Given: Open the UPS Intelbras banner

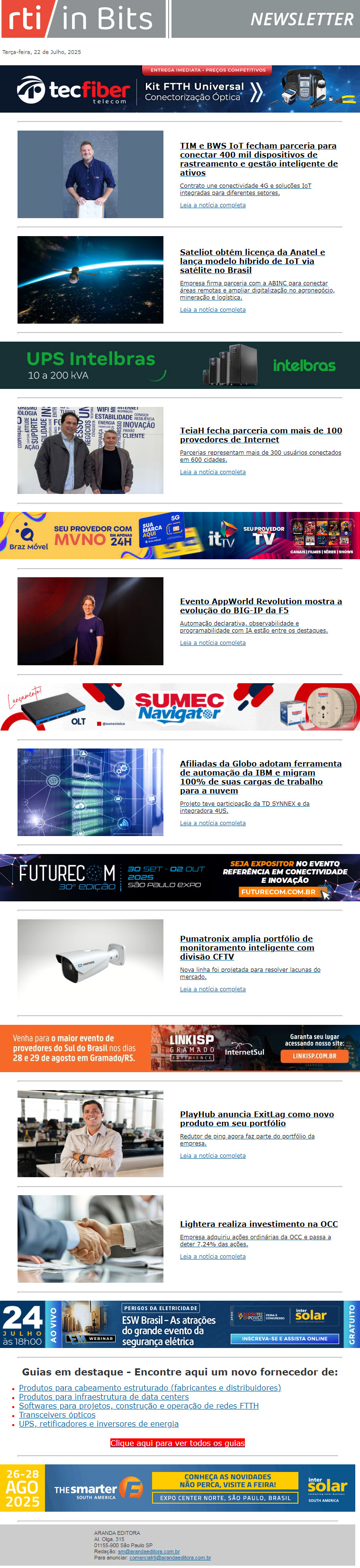Looking at the screenshot, I should point(180,365).
